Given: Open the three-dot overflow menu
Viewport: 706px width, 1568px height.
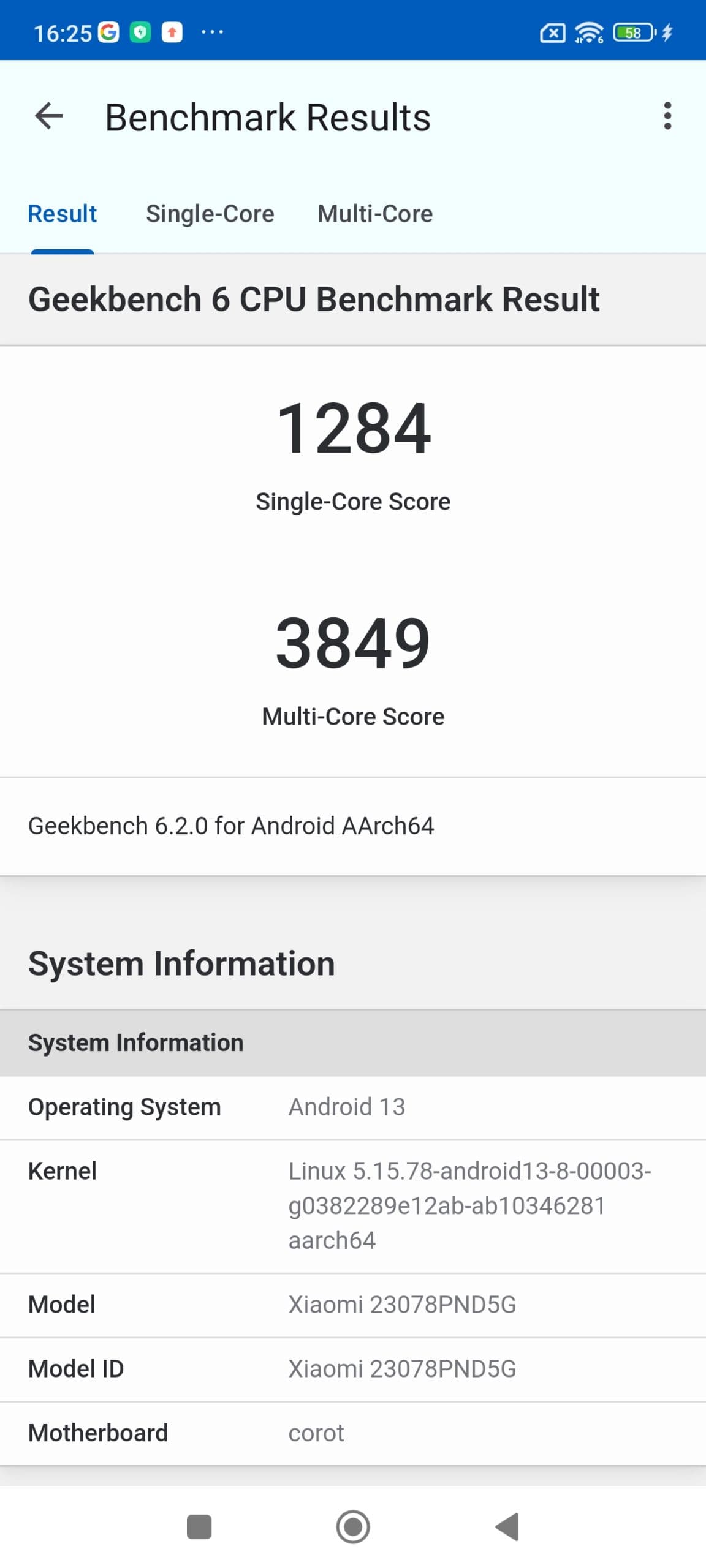Looking at the screenshot, I should 667,116.
